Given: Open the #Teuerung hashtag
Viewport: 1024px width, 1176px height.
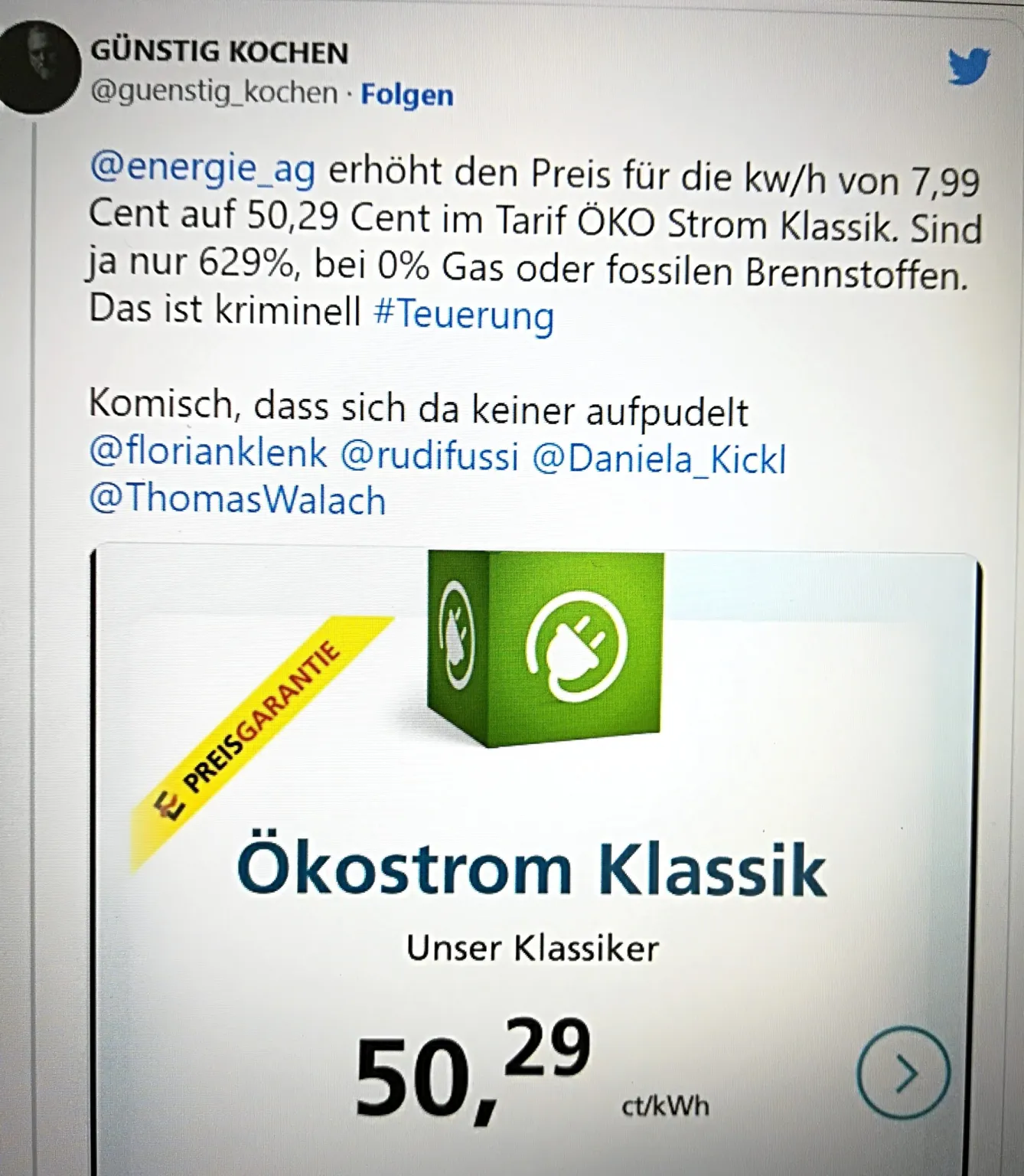Looking at the screenshot, I should click(x=464, y=314).
